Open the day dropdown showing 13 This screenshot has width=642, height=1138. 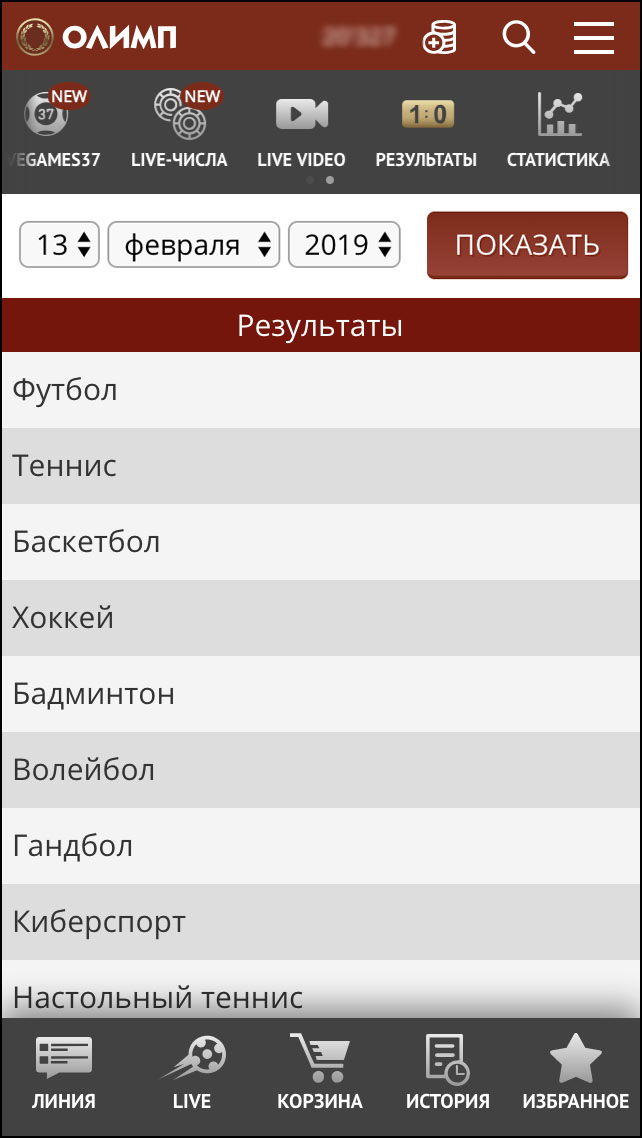coord(60,245)
